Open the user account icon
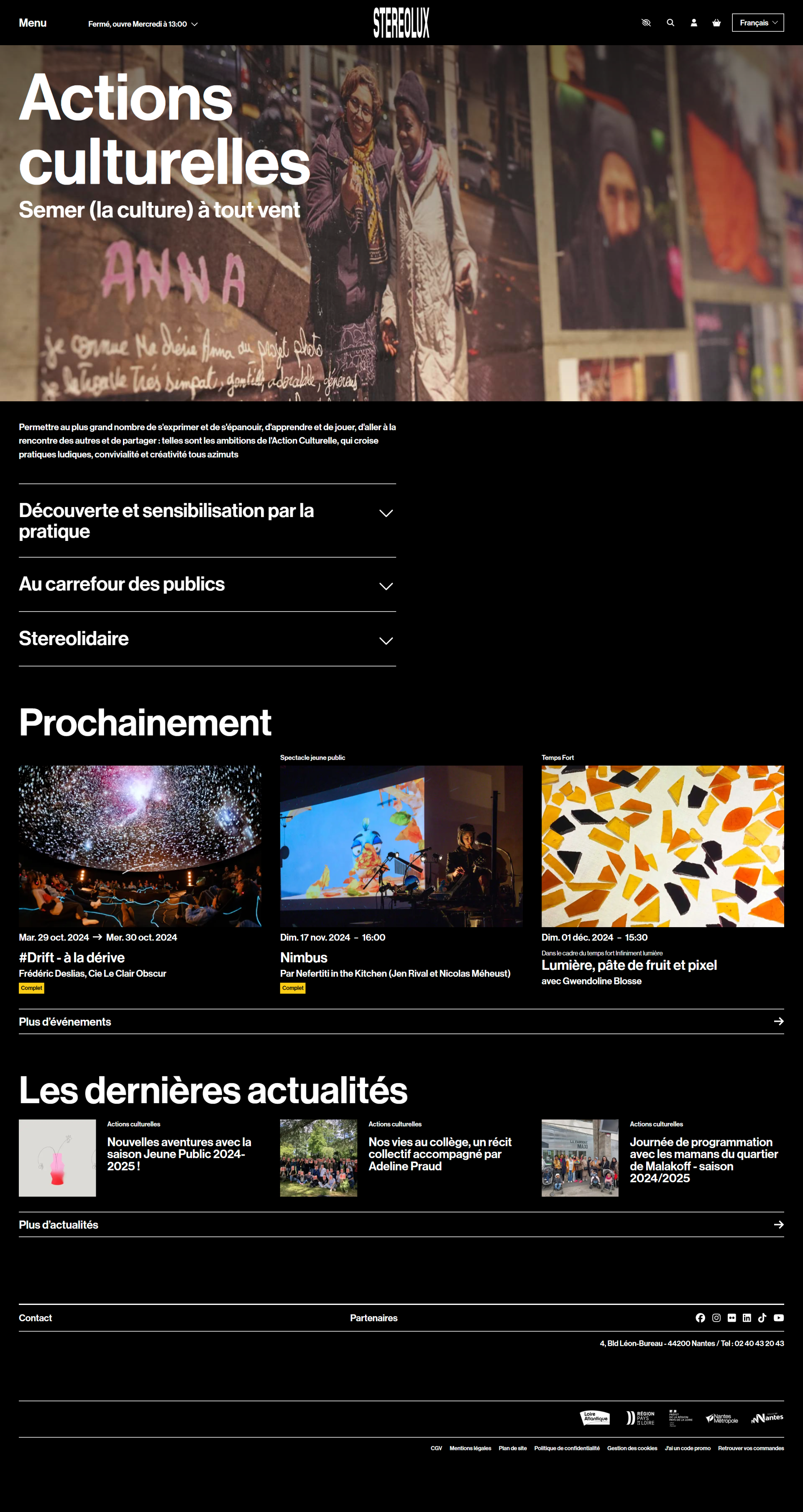803x1512 pixels. [x=693, y=23]
